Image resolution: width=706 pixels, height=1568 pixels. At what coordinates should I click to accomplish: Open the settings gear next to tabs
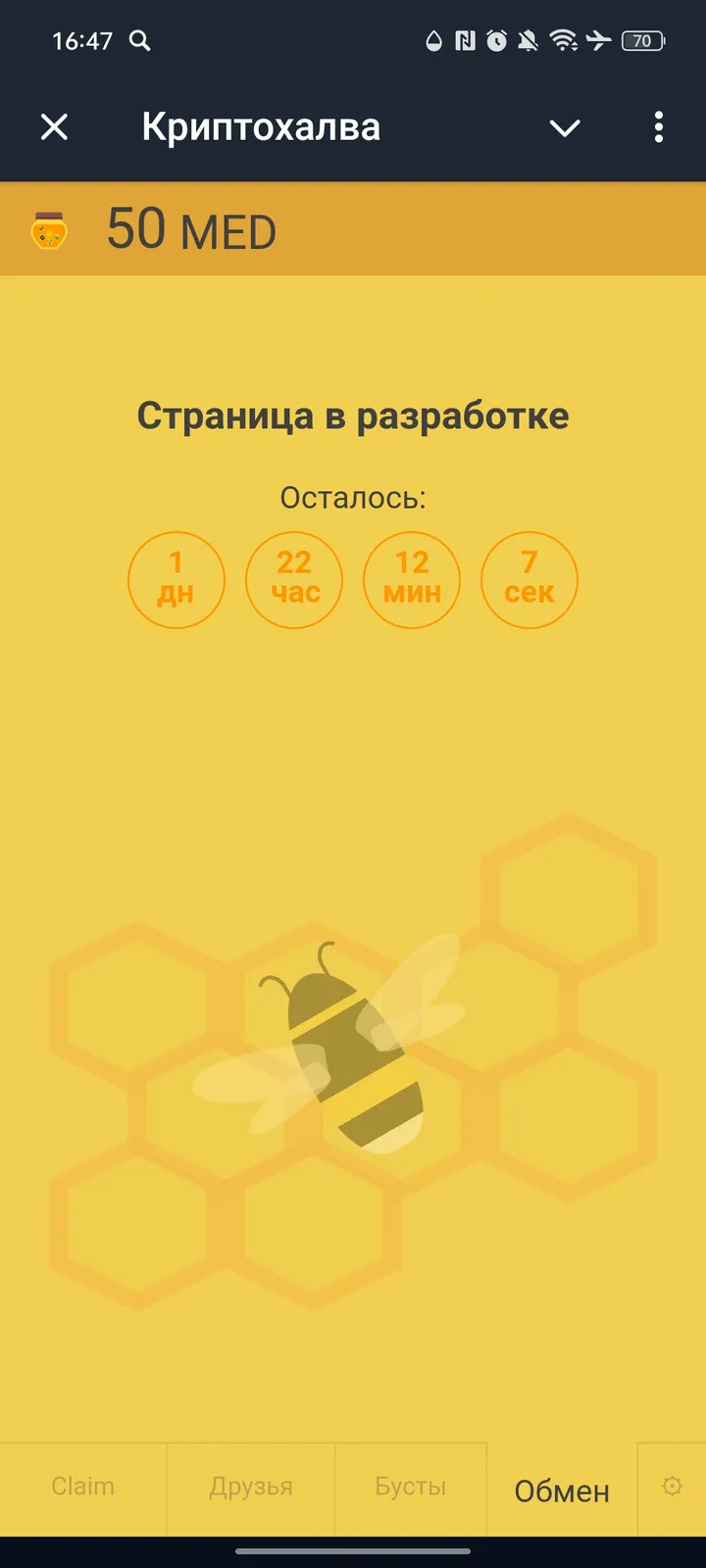tap(671, 1487)
